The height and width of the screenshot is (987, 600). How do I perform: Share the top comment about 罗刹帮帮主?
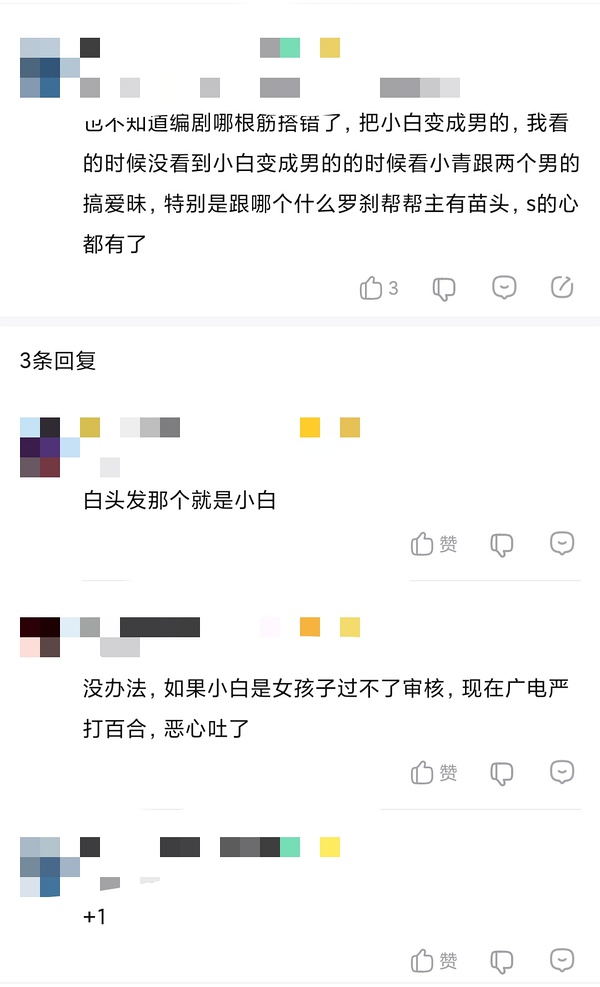pyautogui.click(x=562, y=288)
